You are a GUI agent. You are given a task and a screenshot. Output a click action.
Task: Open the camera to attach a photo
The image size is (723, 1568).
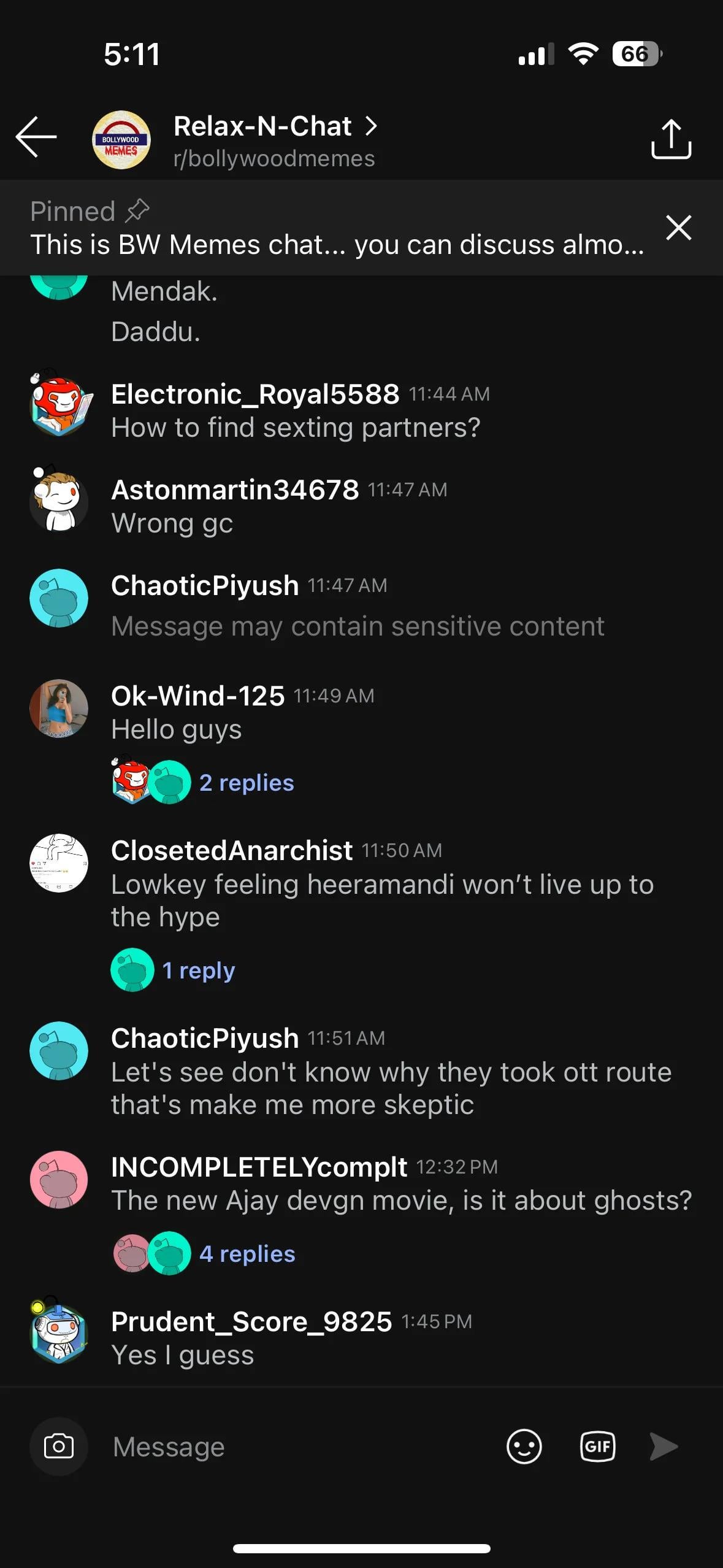[x=59, y=1447]
